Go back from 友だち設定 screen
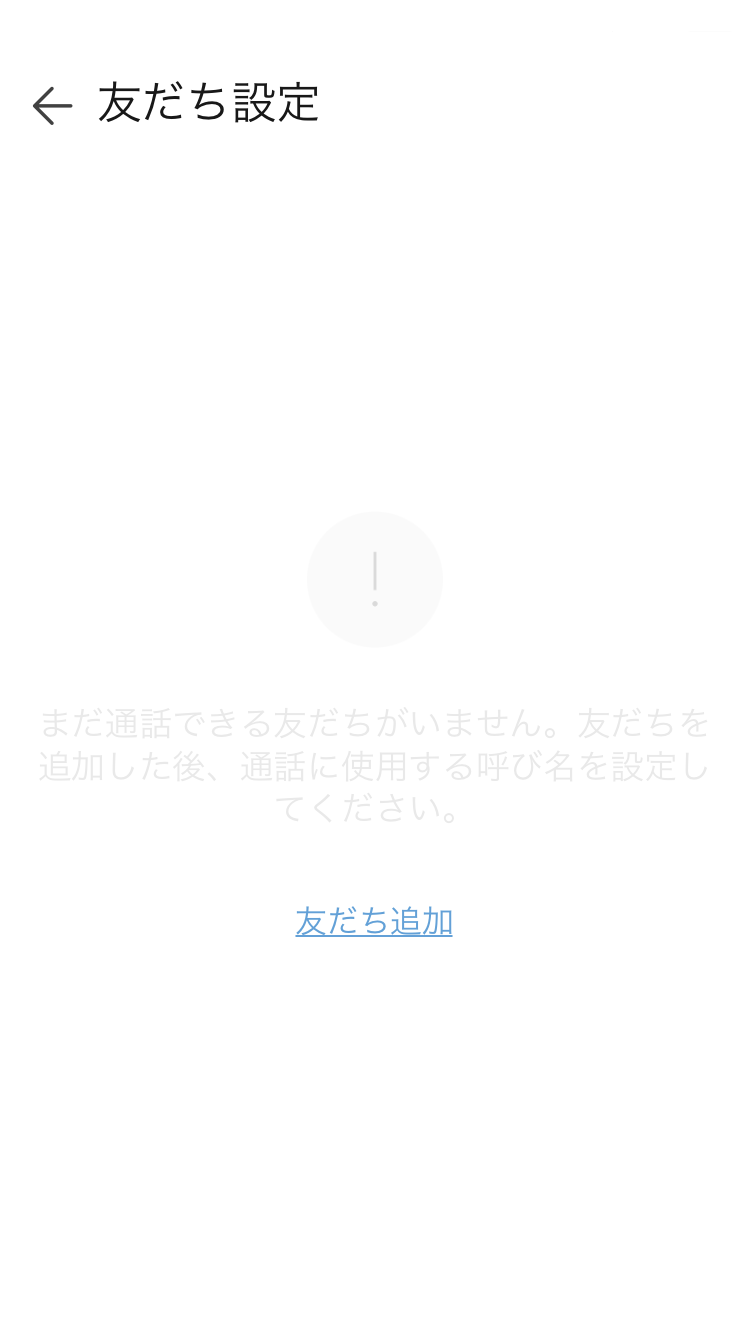Image resolution: width=750 pixels, height=1334 pixels. [x=52, y=105]
